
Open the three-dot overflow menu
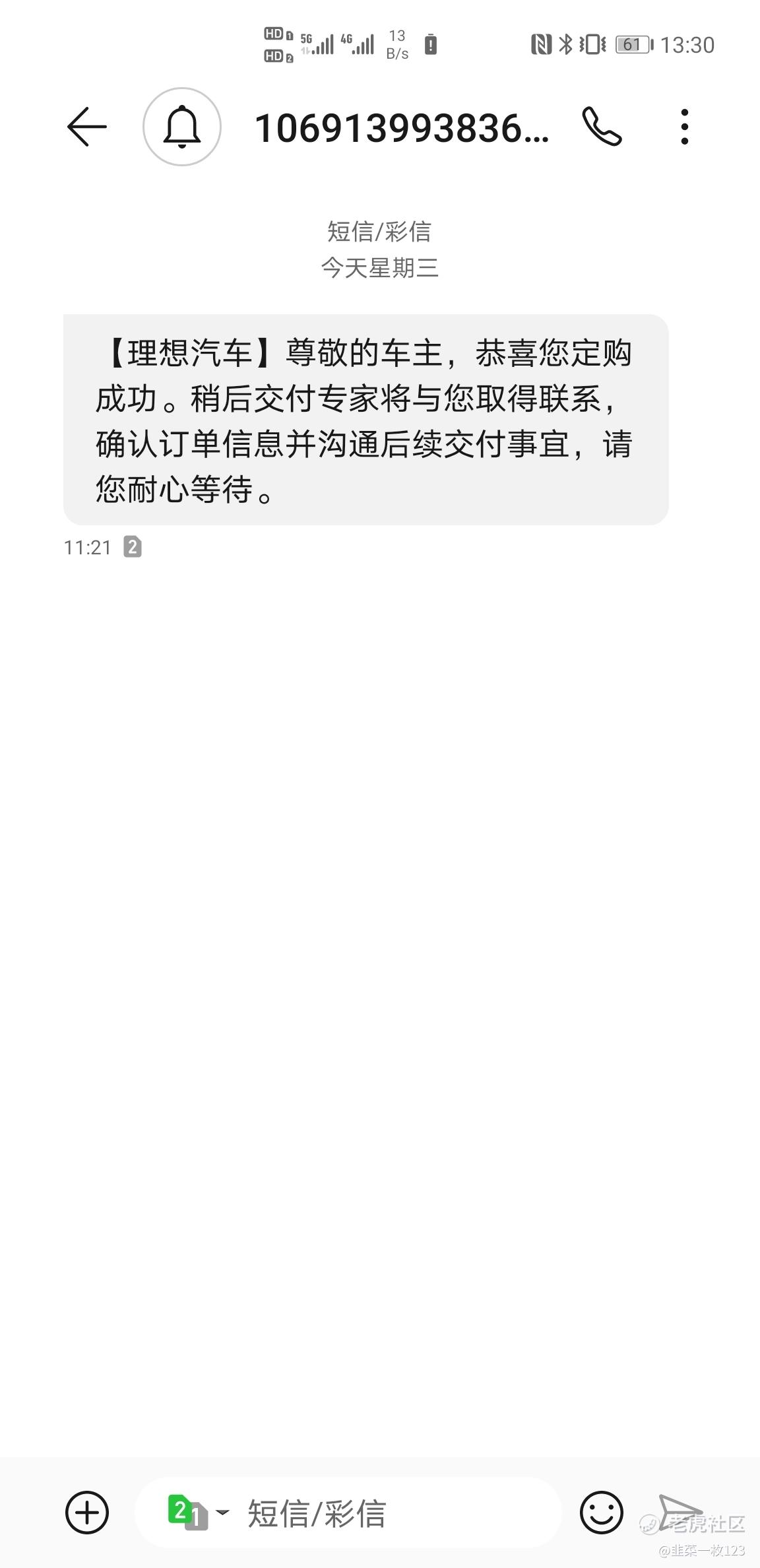(x=685, y=127)
